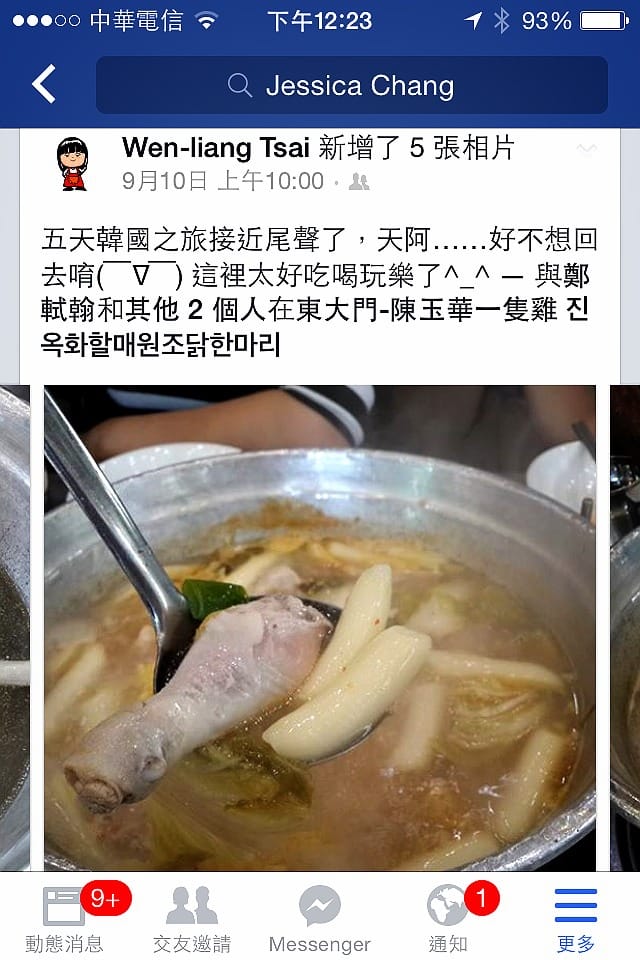Switch to the Messenger tab
The height and width of the screenshot is (960, 640).
pos(320,918)
